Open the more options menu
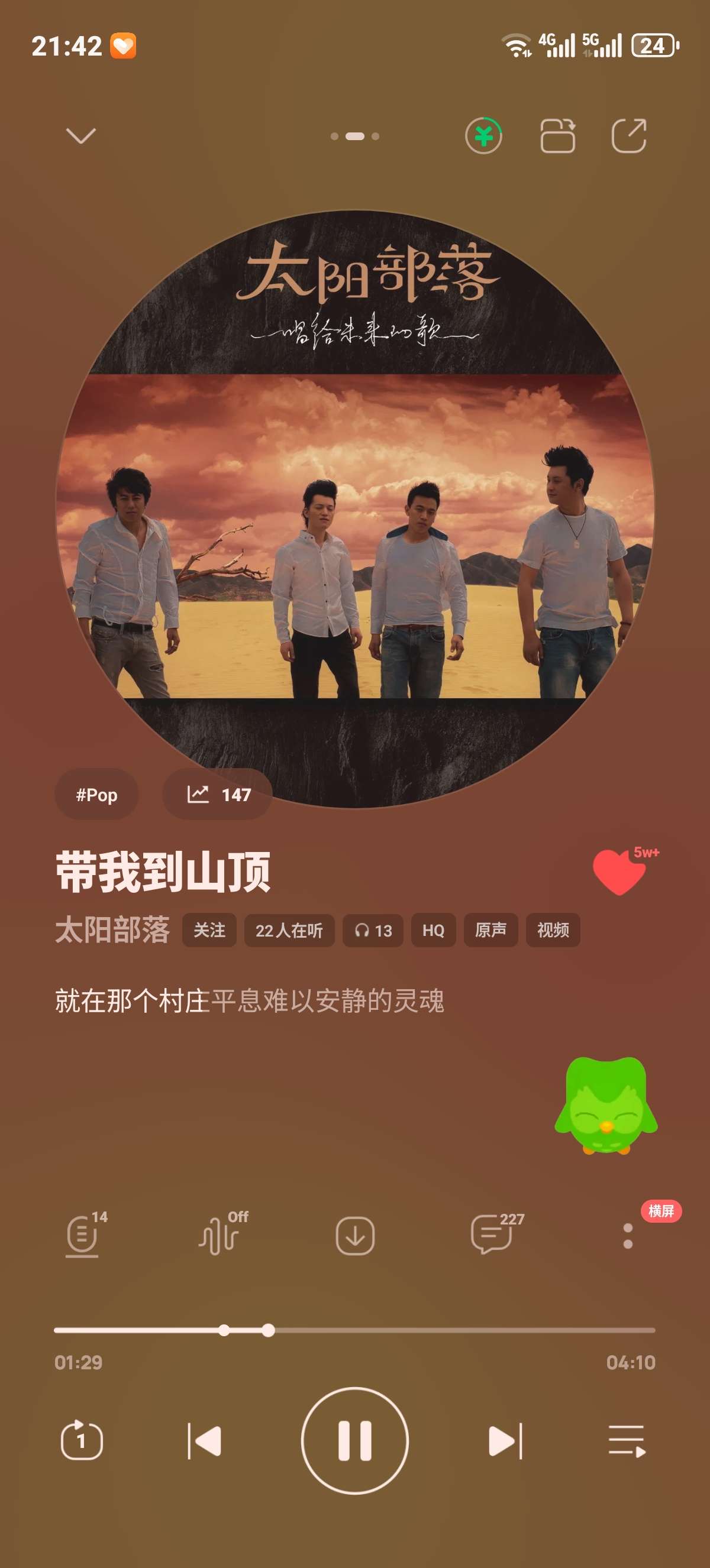This screenshot has width=710, height=1568. tap(628, 1236)
